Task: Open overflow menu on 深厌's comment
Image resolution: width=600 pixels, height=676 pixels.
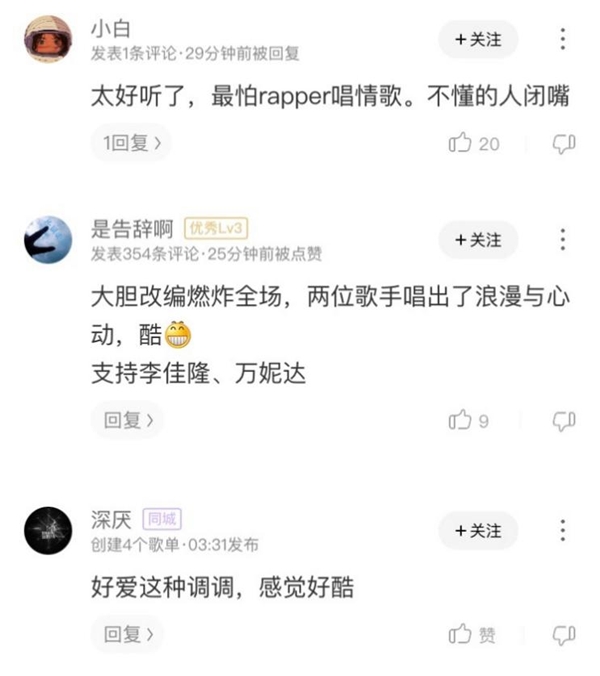Action: (x=563, y=530)
